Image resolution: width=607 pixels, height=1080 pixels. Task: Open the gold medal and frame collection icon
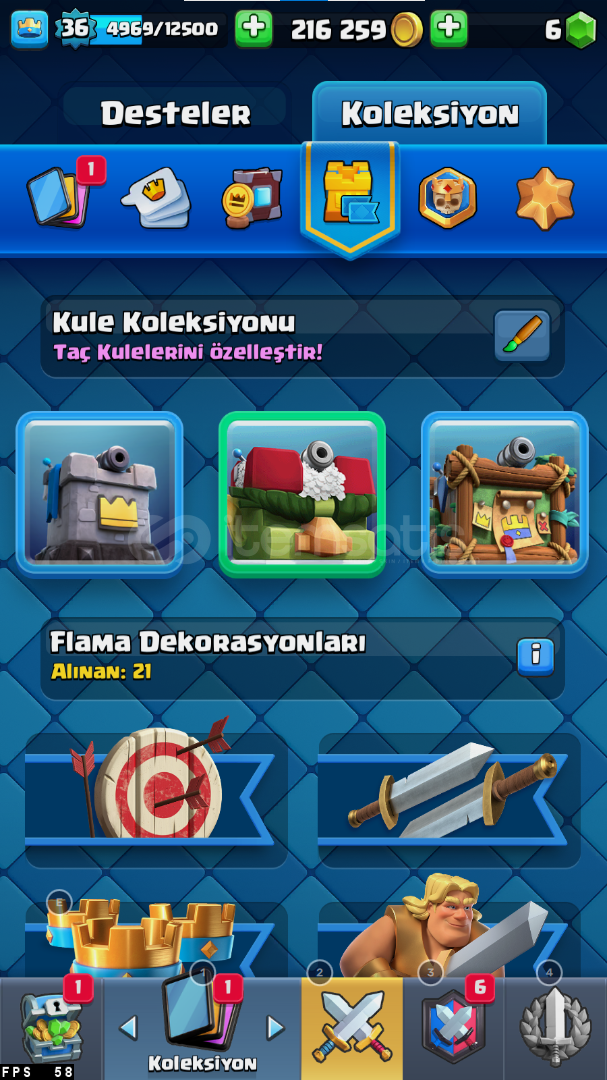pyautogui.click(x=252, y=198)
